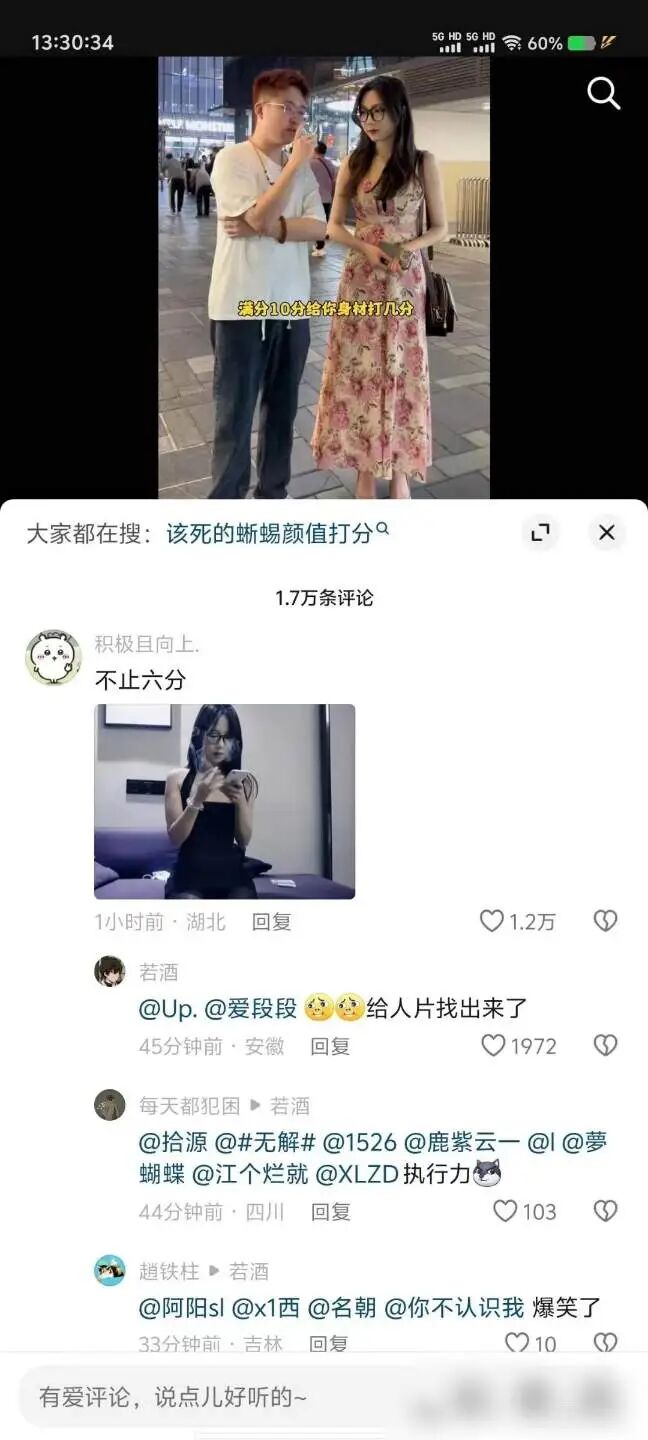
Task: Reply to the 不止六分 comment
Action: tap(271, 922)
